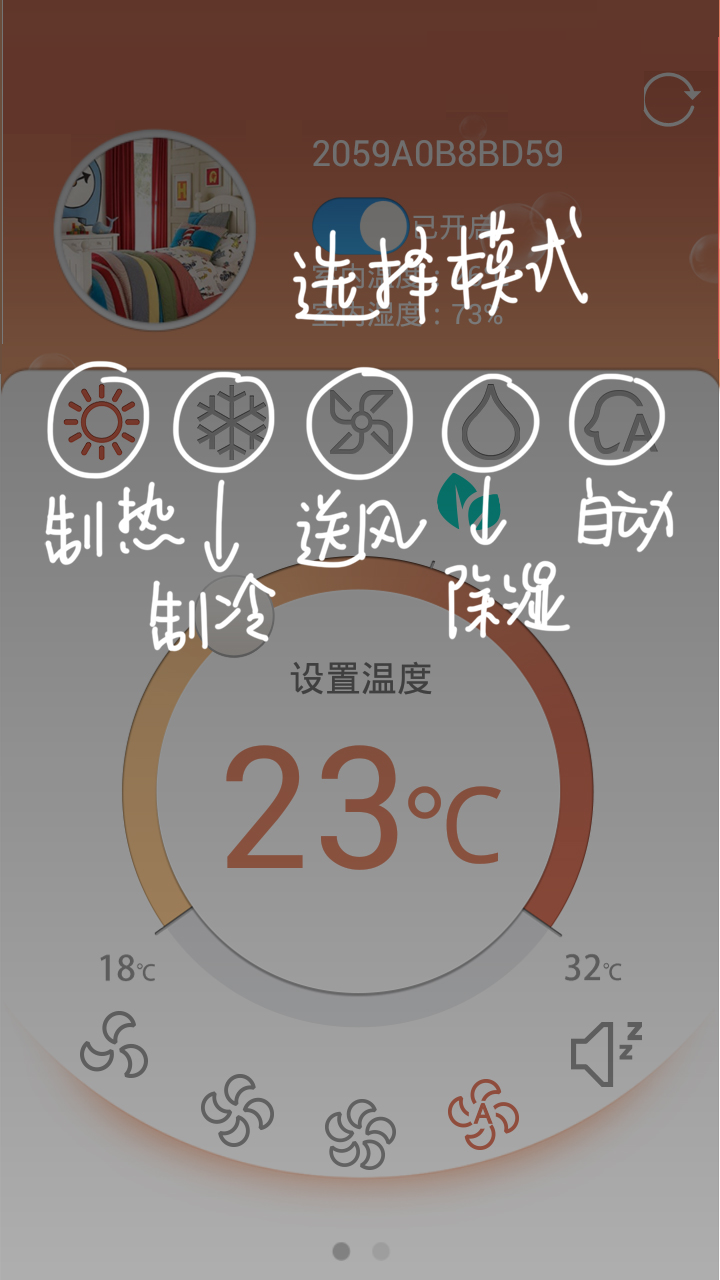
Task: Select the fan-only (送风) mode icon
Action: [360, 420]
